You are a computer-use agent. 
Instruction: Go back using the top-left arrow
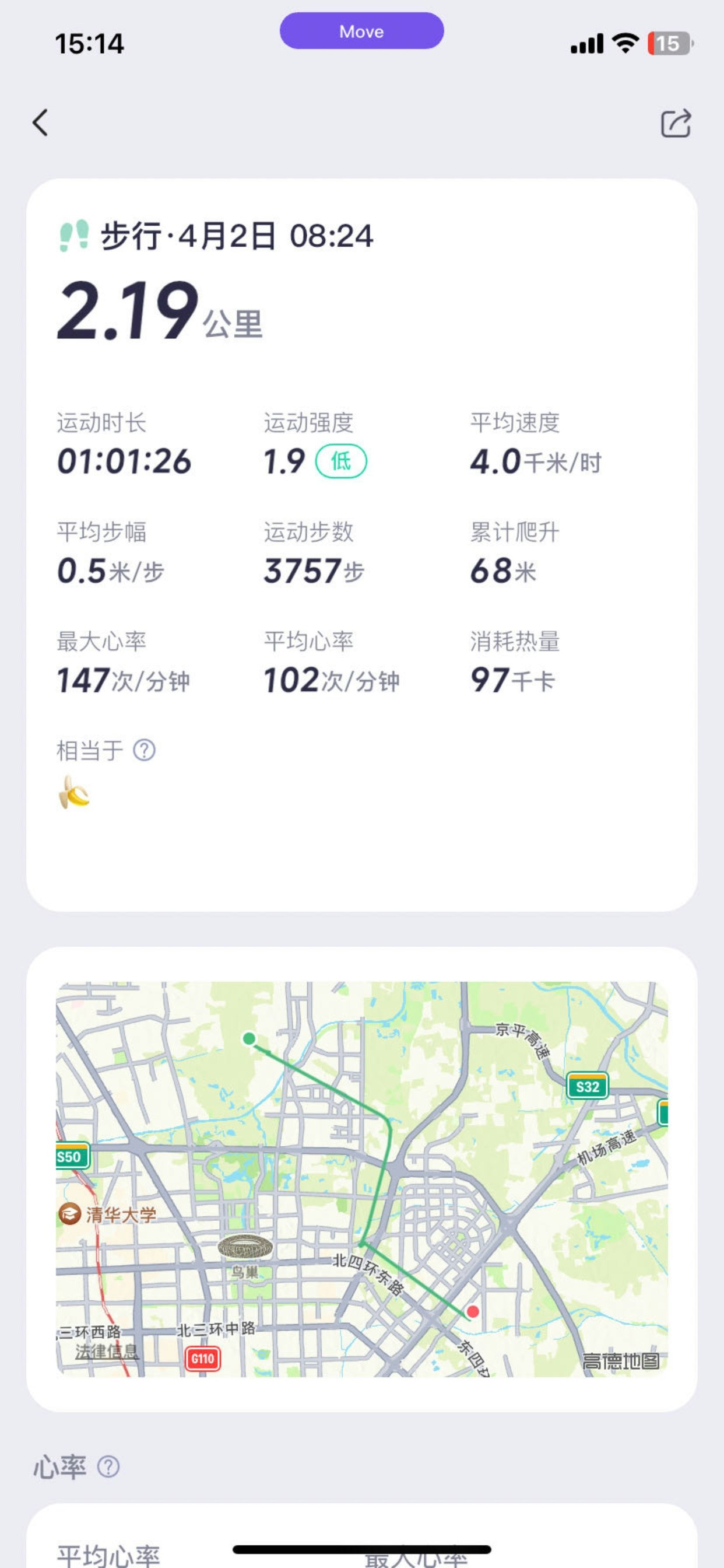pyautogui.click(x=40, y=123)
